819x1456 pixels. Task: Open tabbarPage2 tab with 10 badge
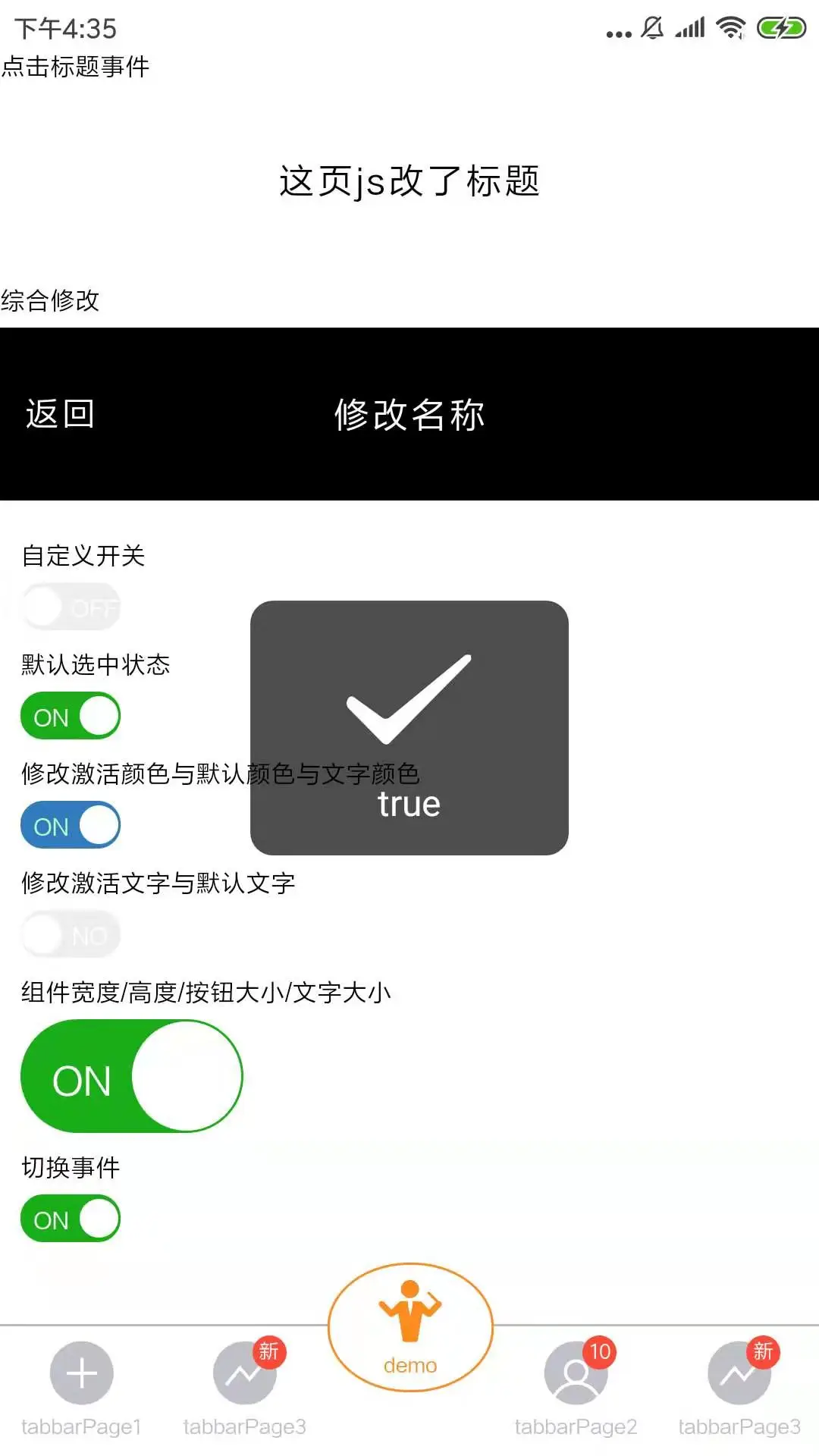pos(576,1388)
